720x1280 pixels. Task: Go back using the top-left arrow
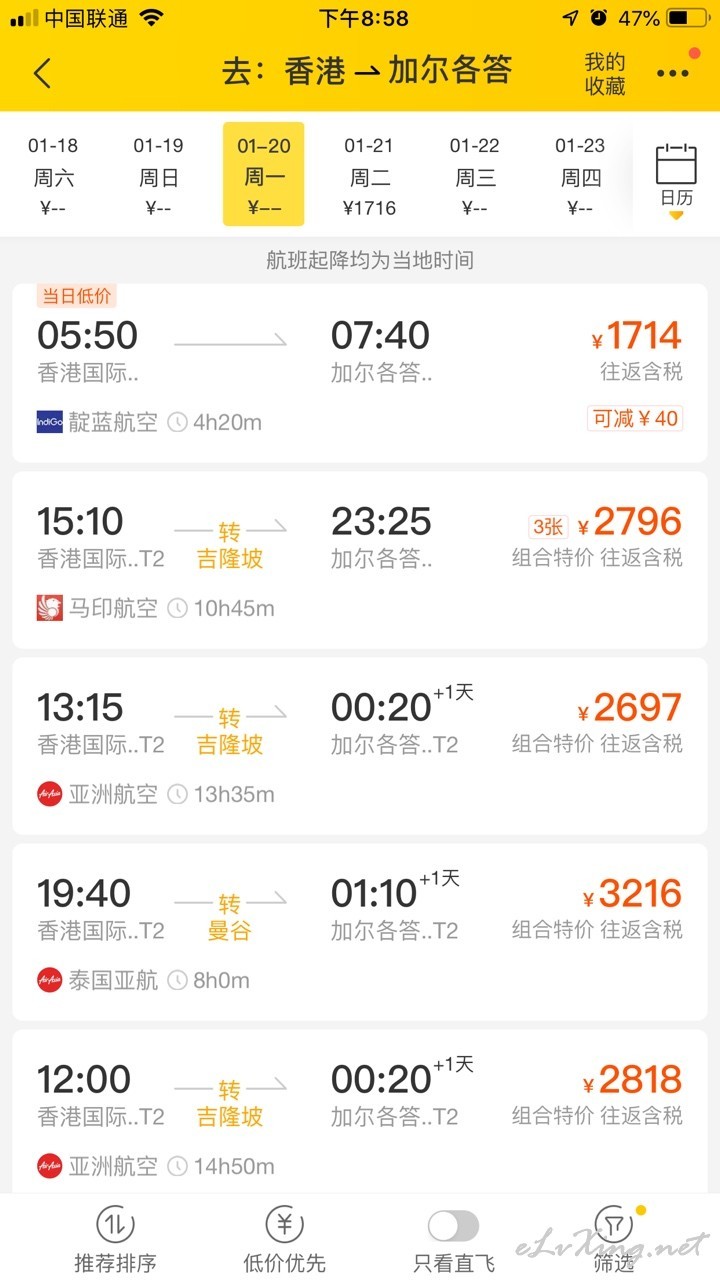(x=42, y=73)
